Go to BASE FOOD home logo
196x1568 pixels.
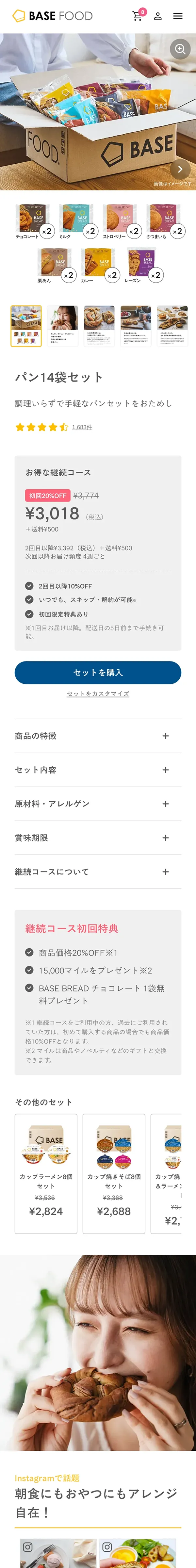(53, 16)
